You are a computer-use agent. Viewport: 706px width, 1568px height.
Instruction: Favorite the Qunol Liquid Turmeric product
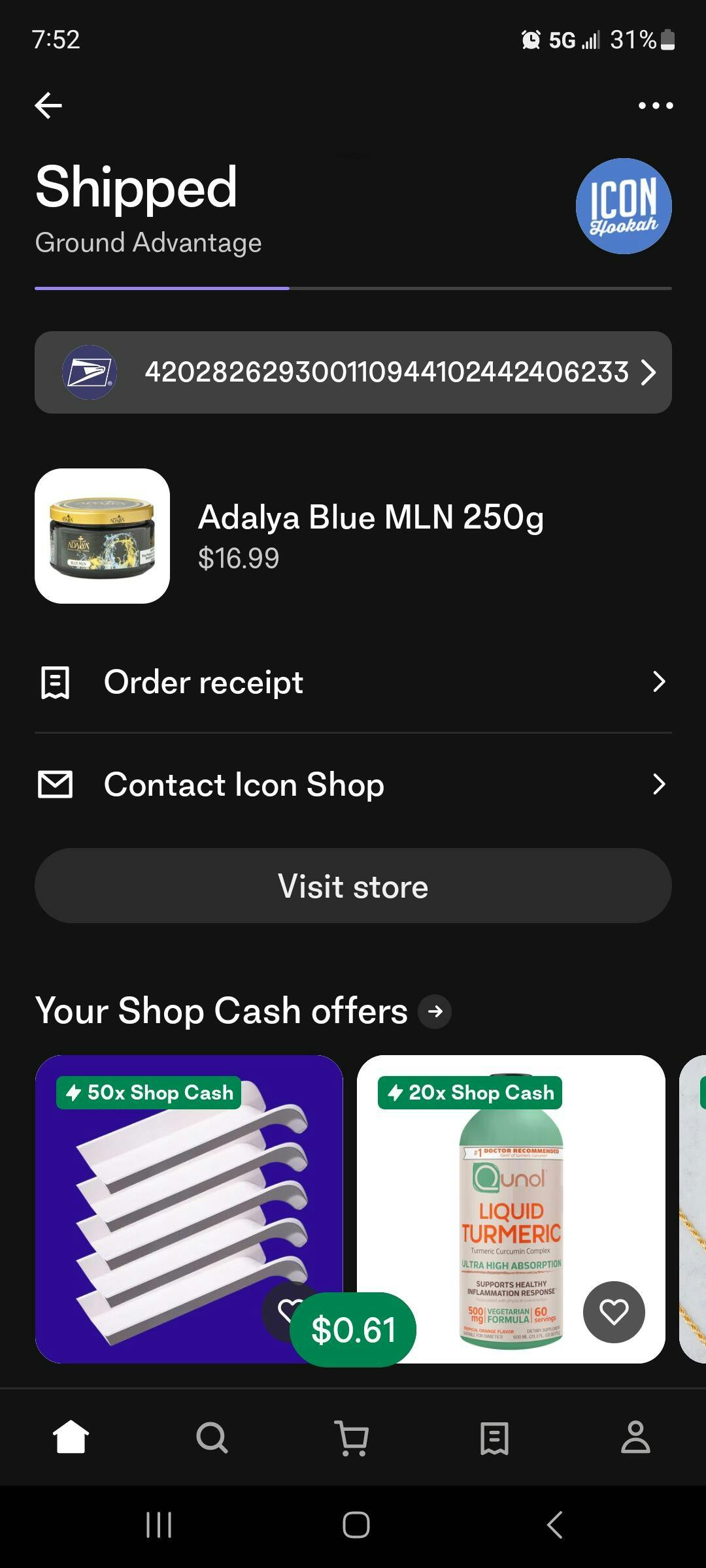[x=614, y=1312]
